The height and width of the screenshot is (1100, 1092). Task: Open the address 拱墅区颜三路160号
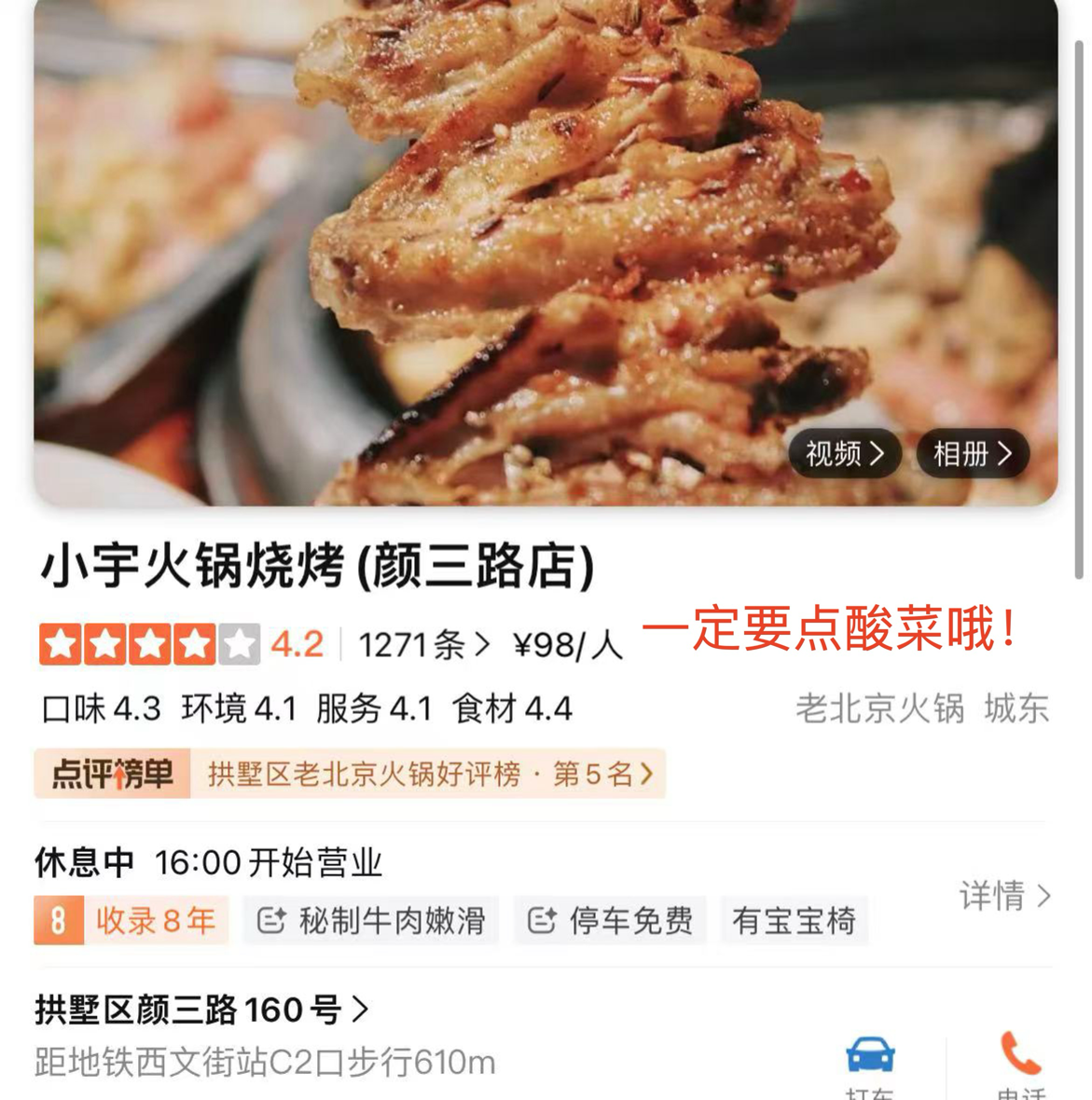pos(201,1010)
